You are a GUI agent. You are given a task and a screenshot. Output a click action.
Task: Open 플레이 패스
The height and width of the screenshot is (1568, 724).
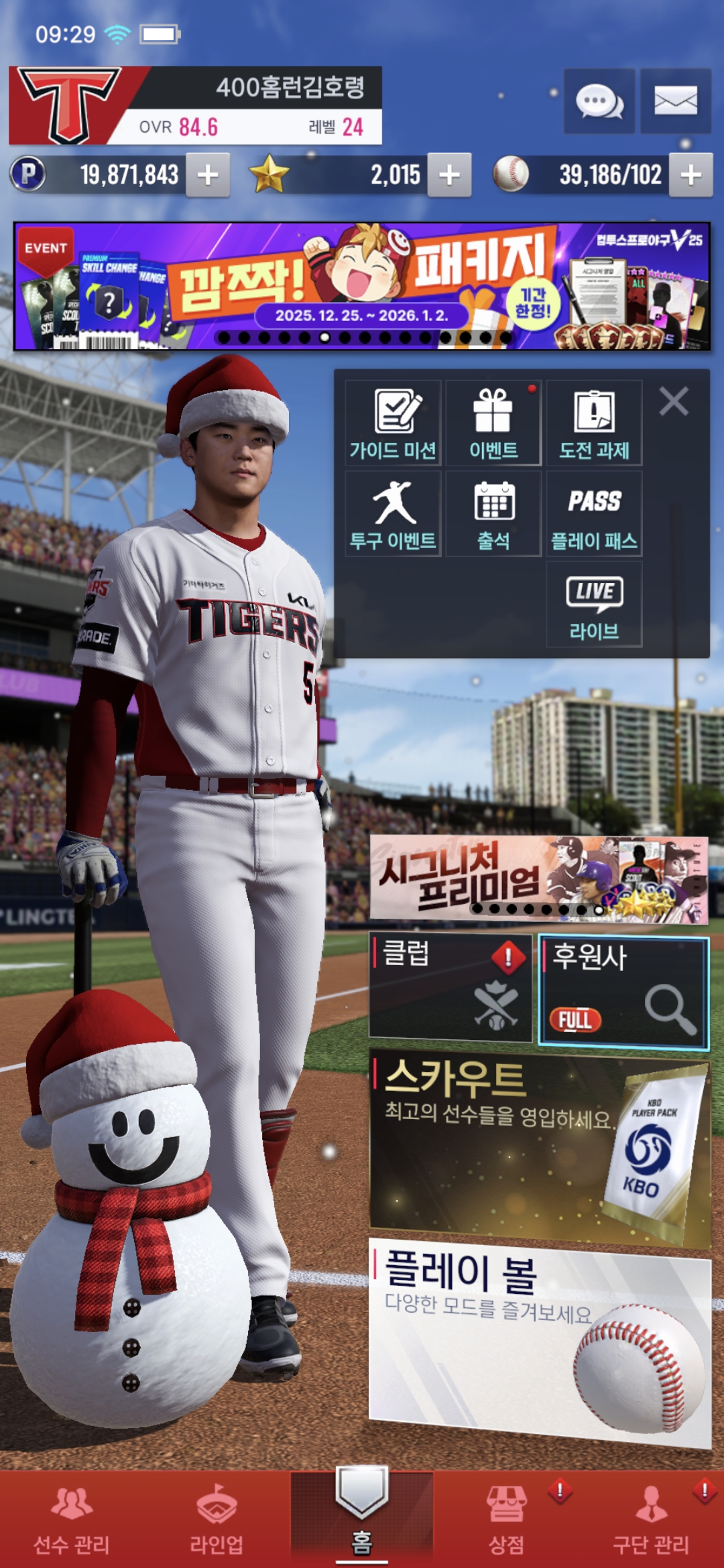594,514
